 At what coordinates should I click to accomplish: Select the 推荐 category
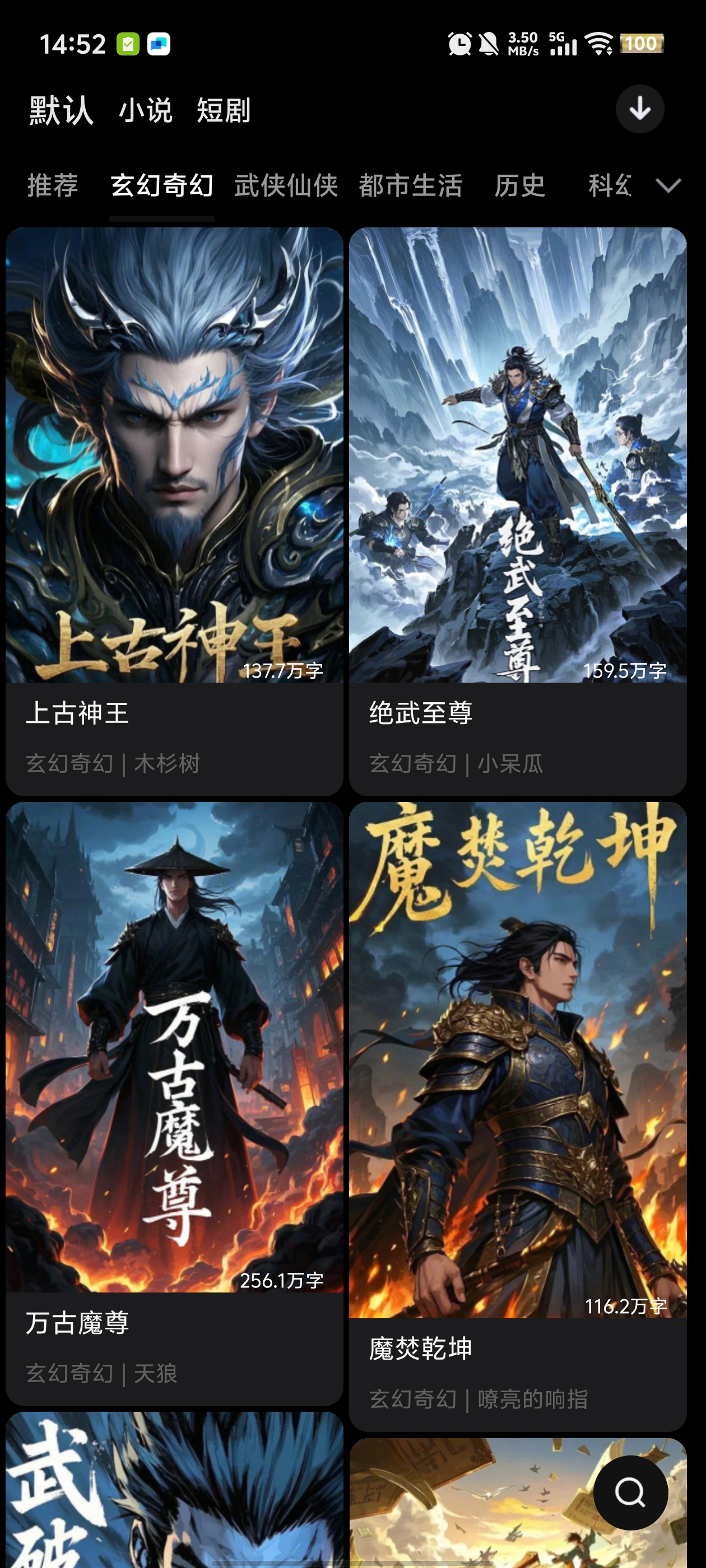coord(53,186)
